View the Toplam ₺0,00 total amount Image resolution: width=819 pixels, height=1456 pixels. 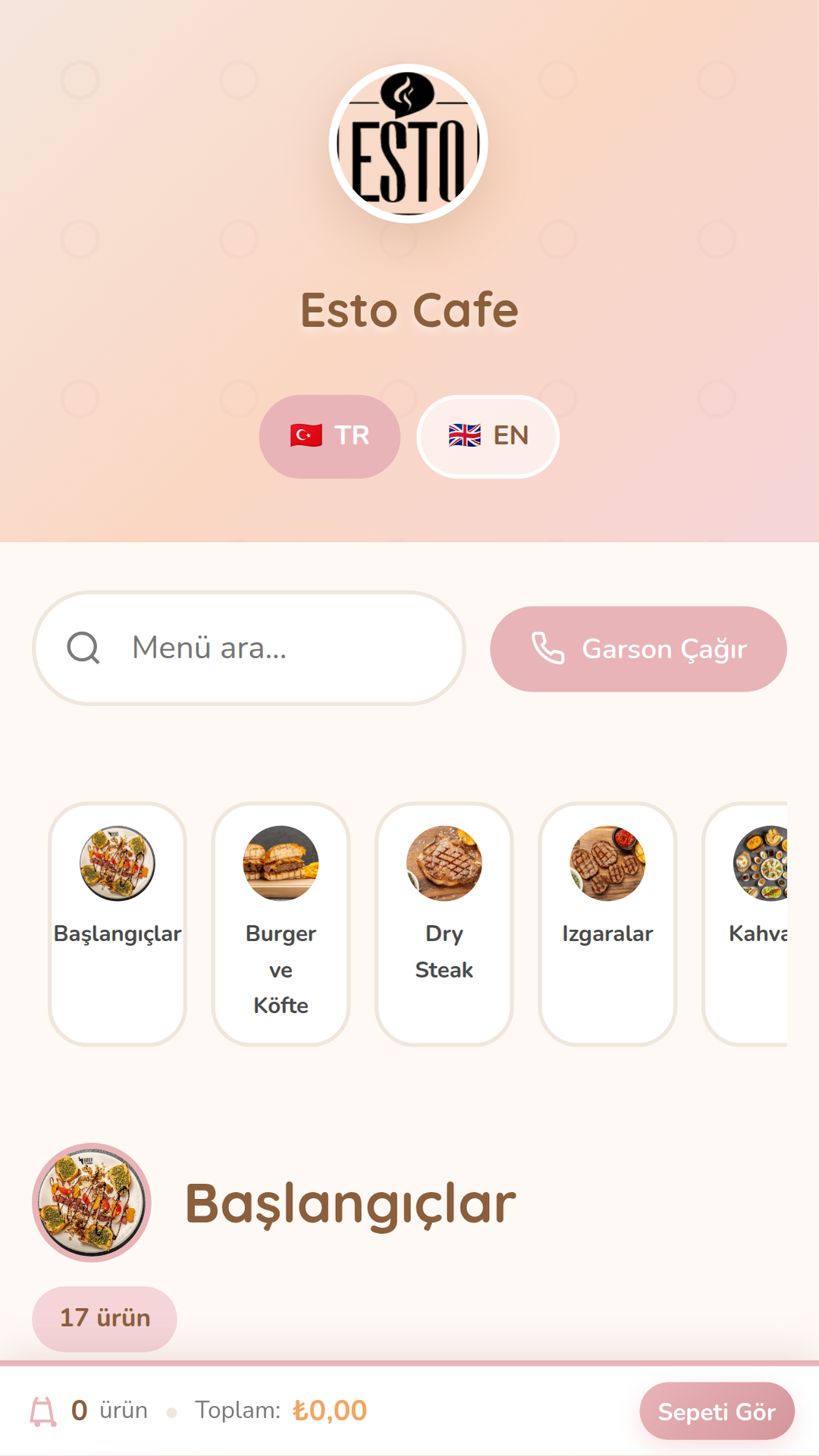coord(281,1410)
